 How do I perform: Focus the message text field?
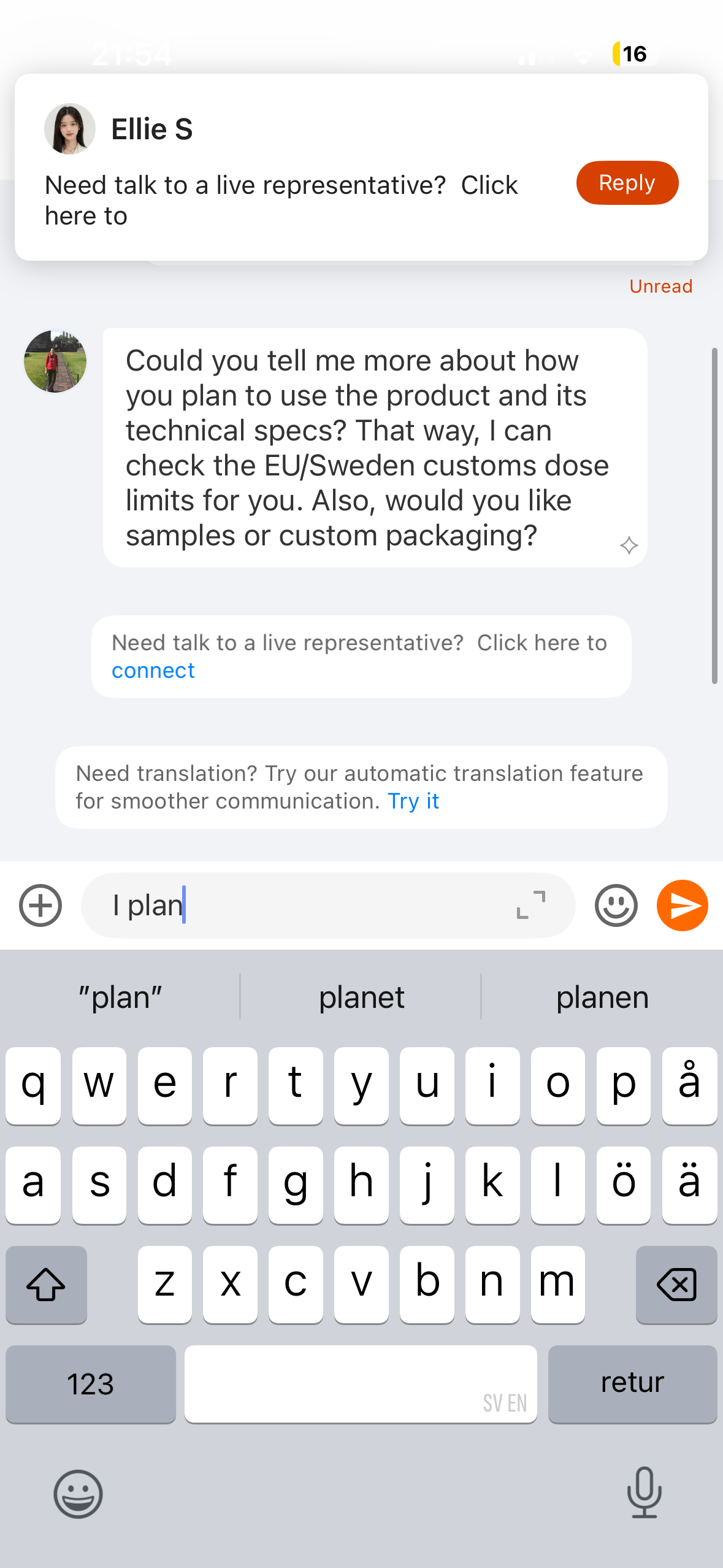[x=307, y=905]
